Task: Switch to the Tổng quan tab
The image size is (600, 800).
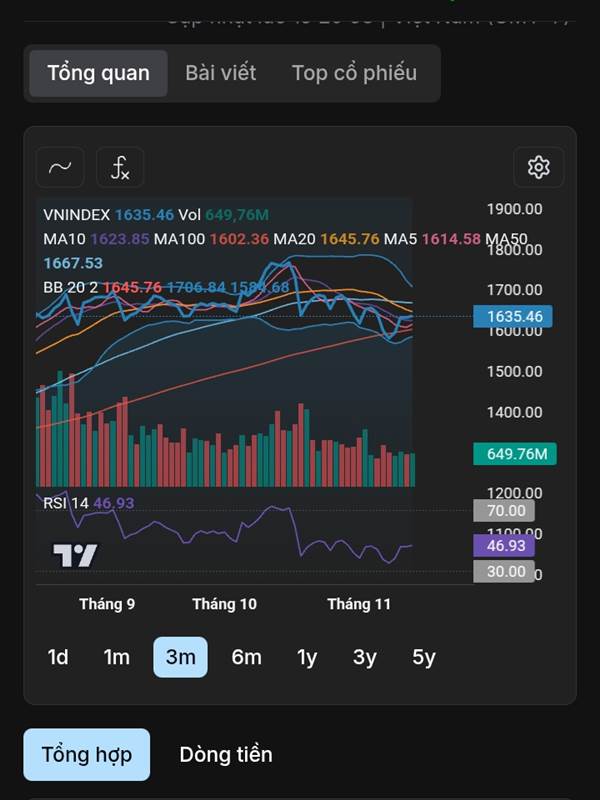Action: click(x=98, y=73)
